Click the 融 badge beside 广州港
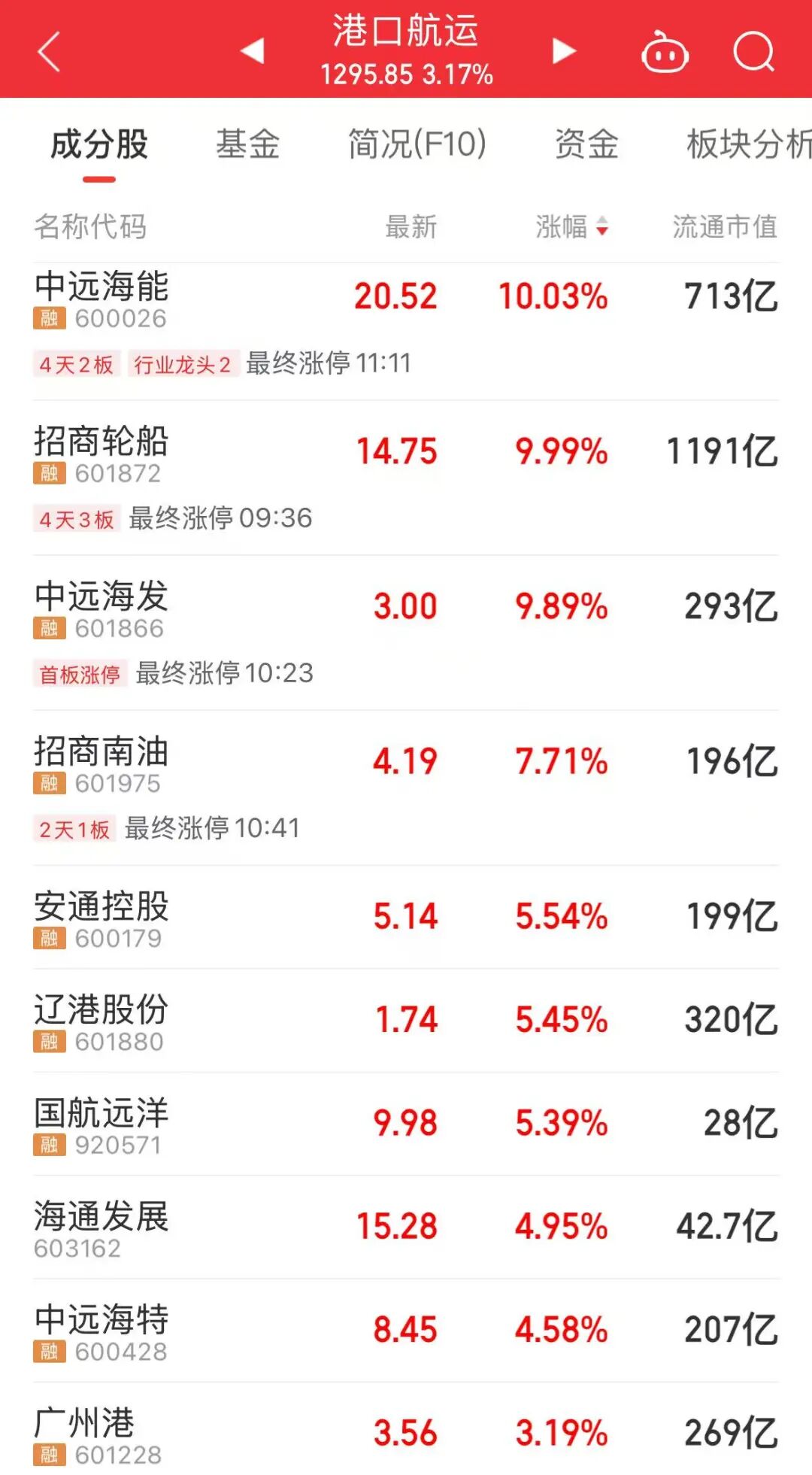This screenshot has height=1475, width=812. click(x=49, y=1454)
